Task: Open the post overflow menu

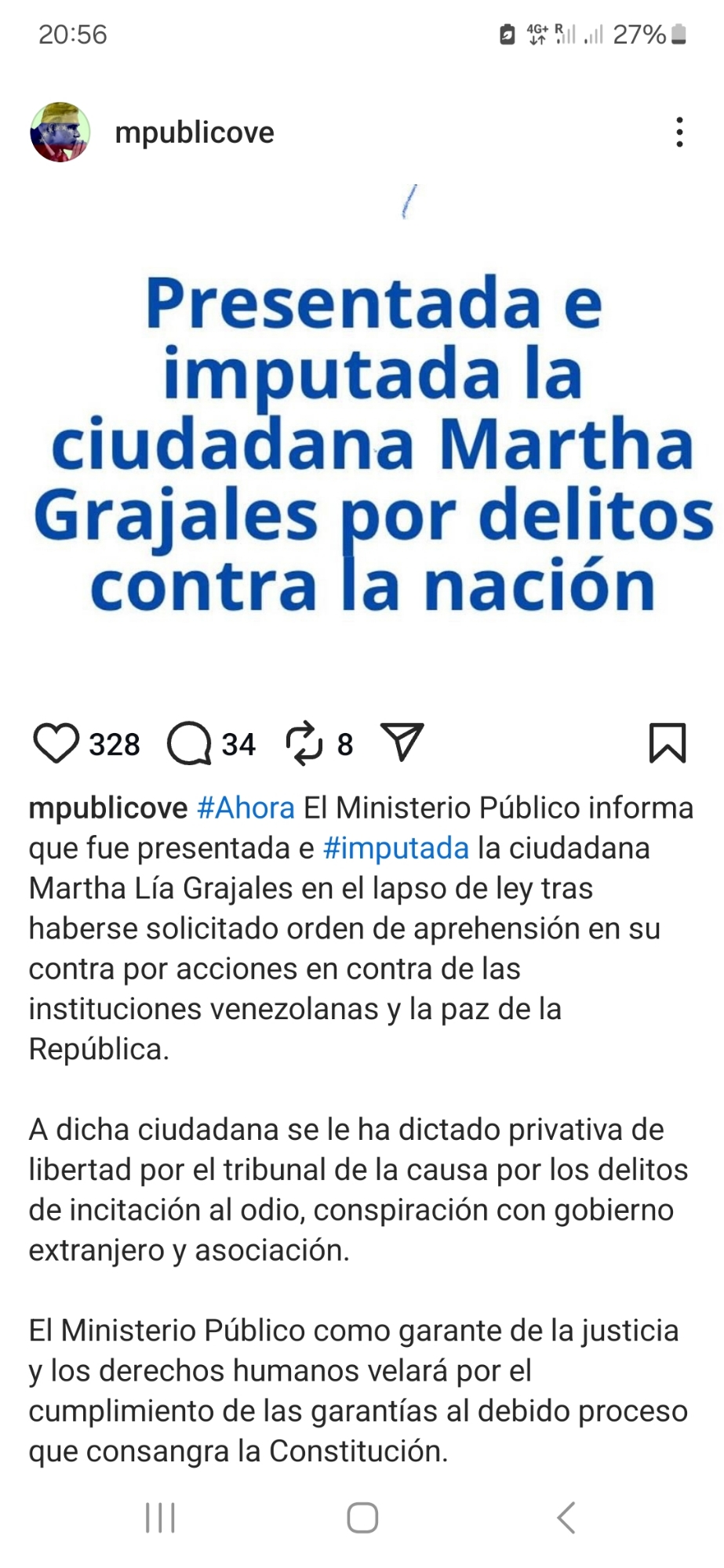Action: [679, 132]
